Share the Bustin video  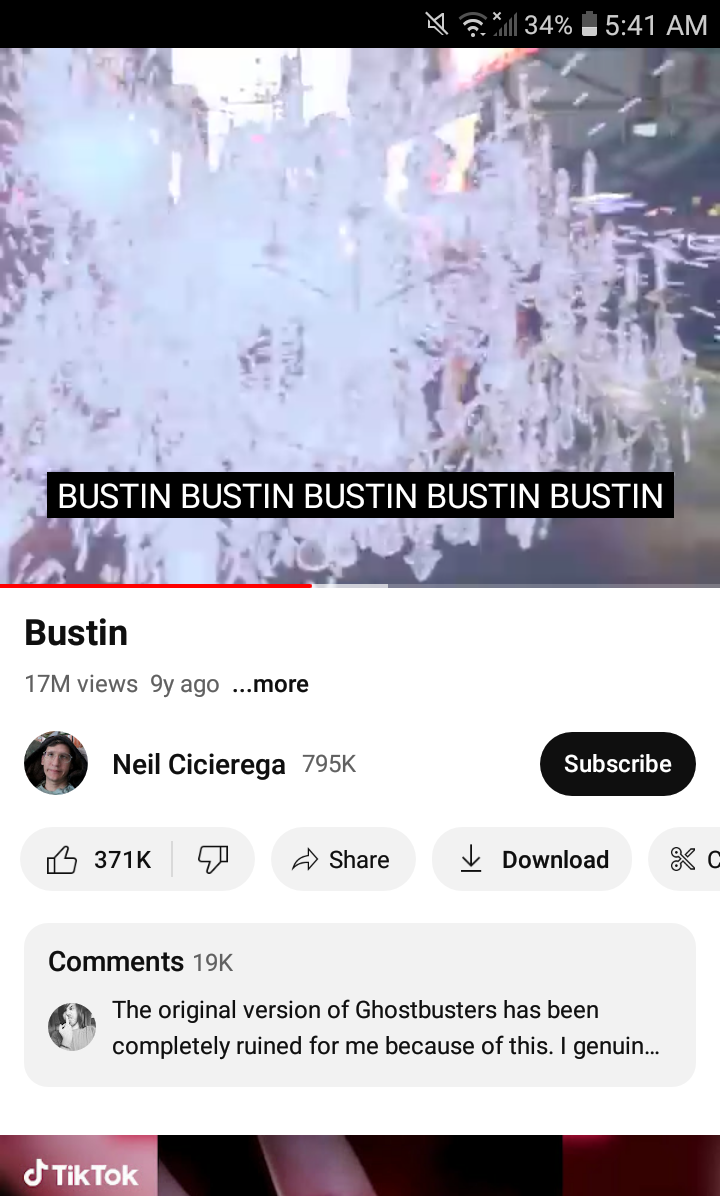click(x=342, y=859)
